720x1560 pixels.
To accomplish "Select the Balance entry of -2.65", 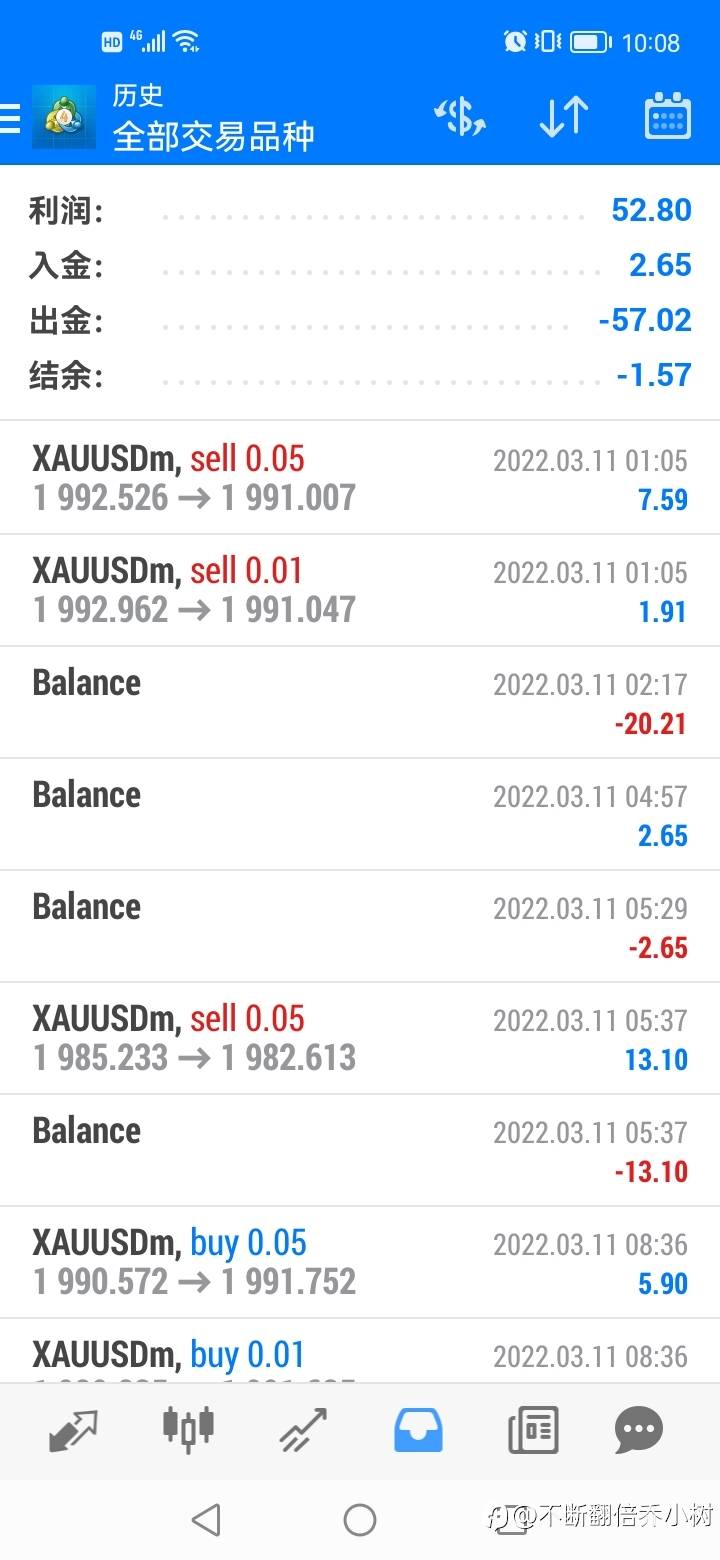I will 360,926.
